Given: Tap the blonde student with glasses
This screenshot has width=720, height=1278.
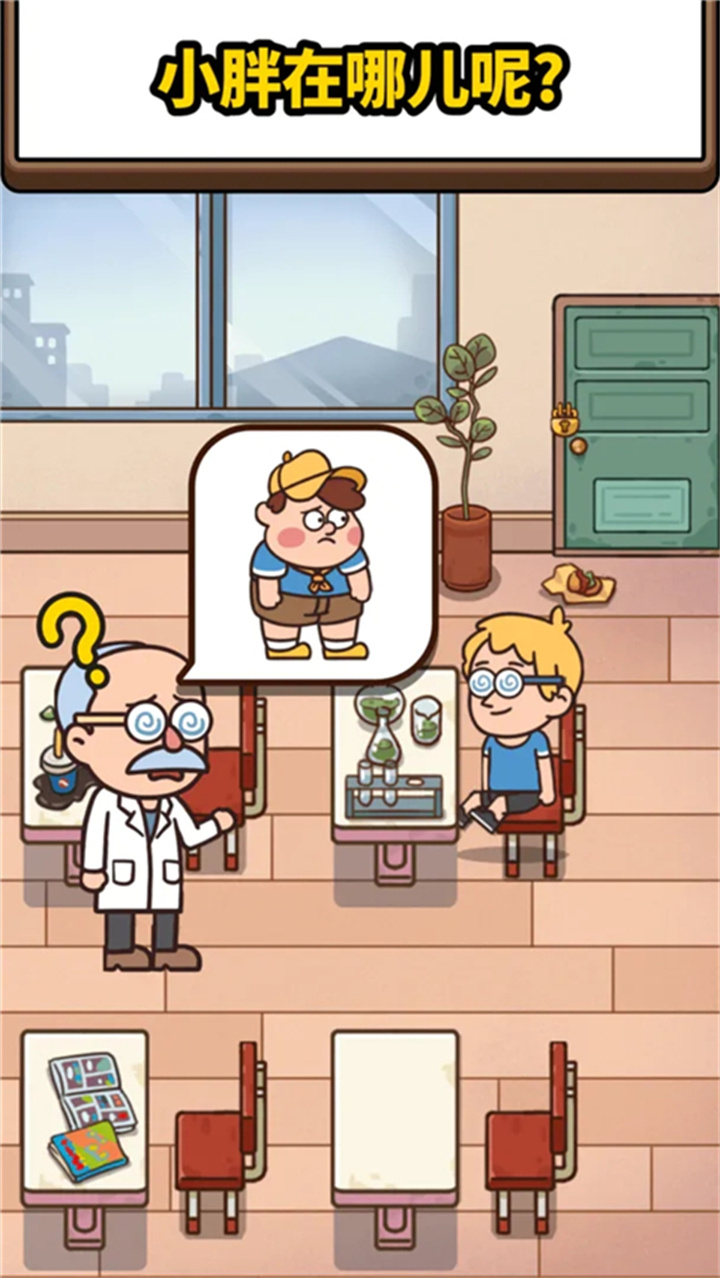Looking at the screenshot, I should click(x=516, y=720).
